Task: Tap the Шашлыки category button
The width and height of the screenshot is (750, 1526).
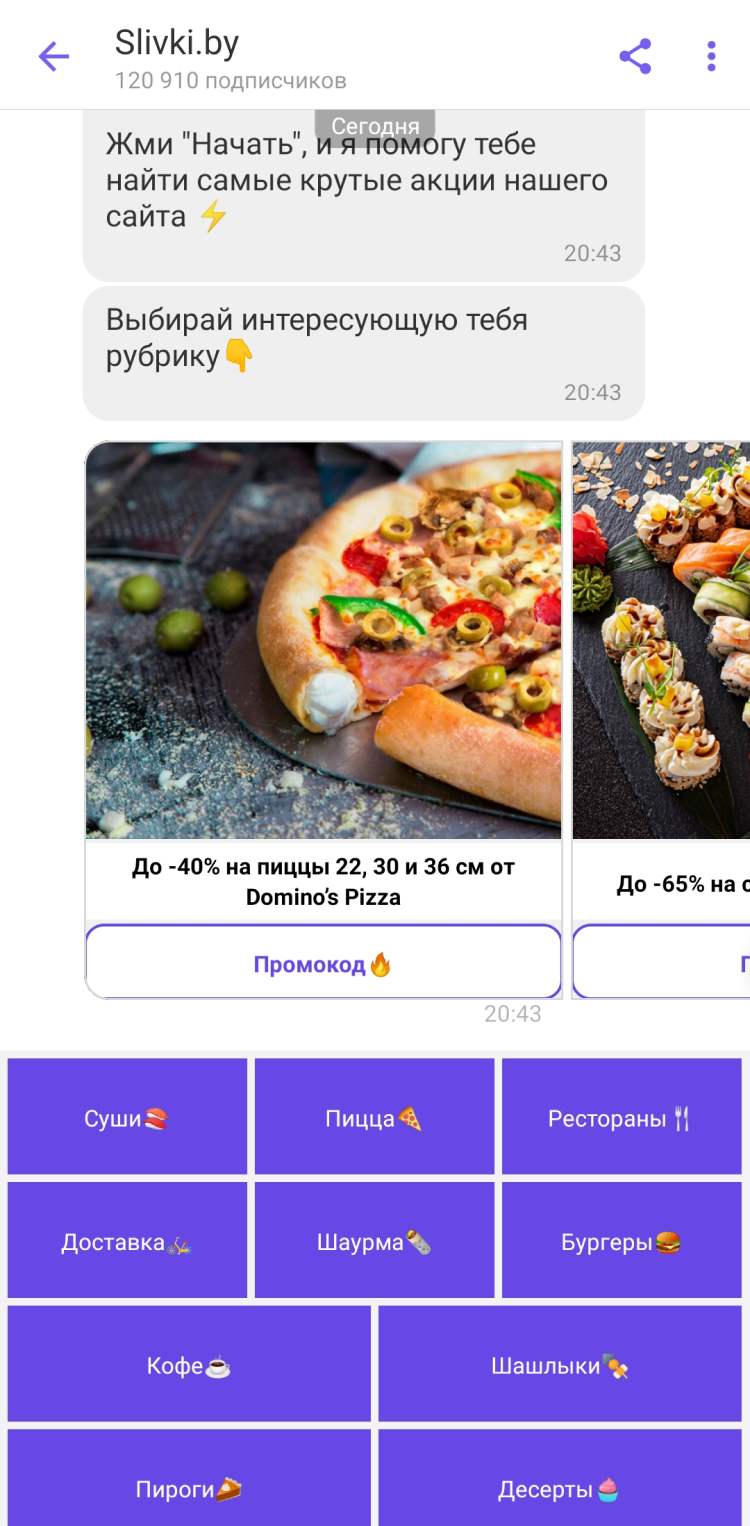Action: pos(560,1364)
